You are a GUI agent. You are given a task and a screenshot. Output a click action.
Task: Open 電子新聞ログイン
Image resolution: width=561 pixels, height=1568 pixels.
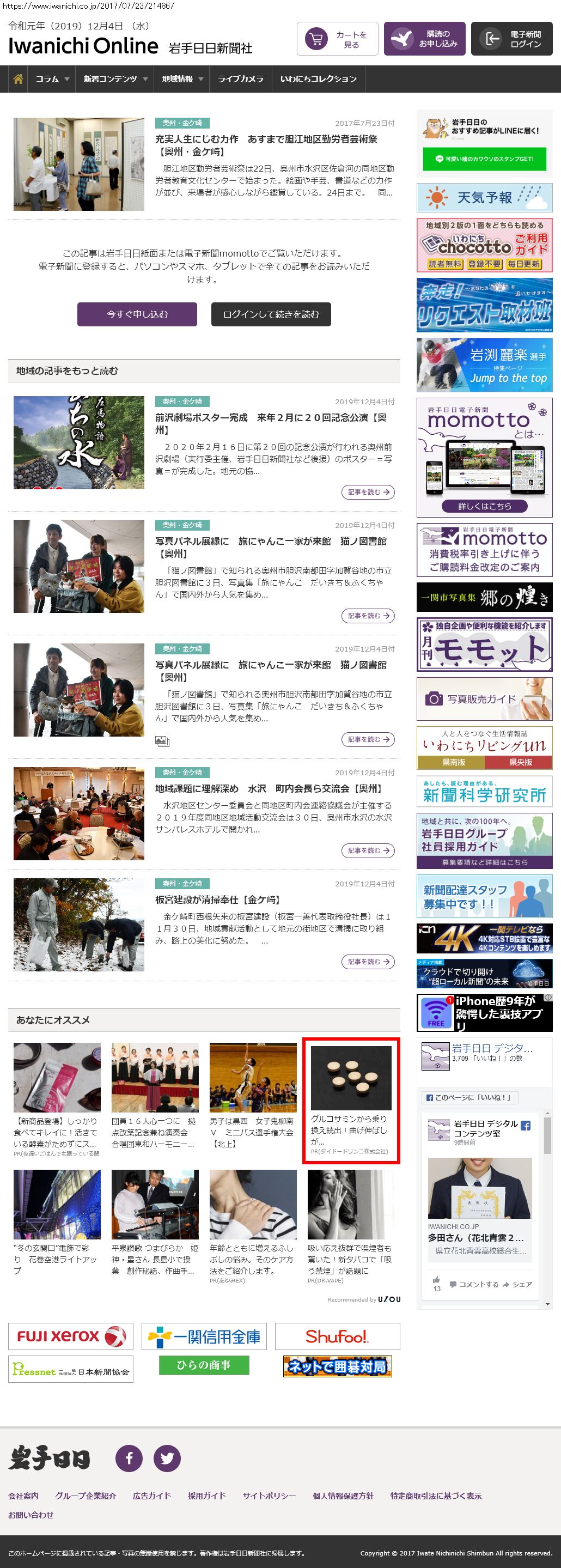tap(512, 39)
